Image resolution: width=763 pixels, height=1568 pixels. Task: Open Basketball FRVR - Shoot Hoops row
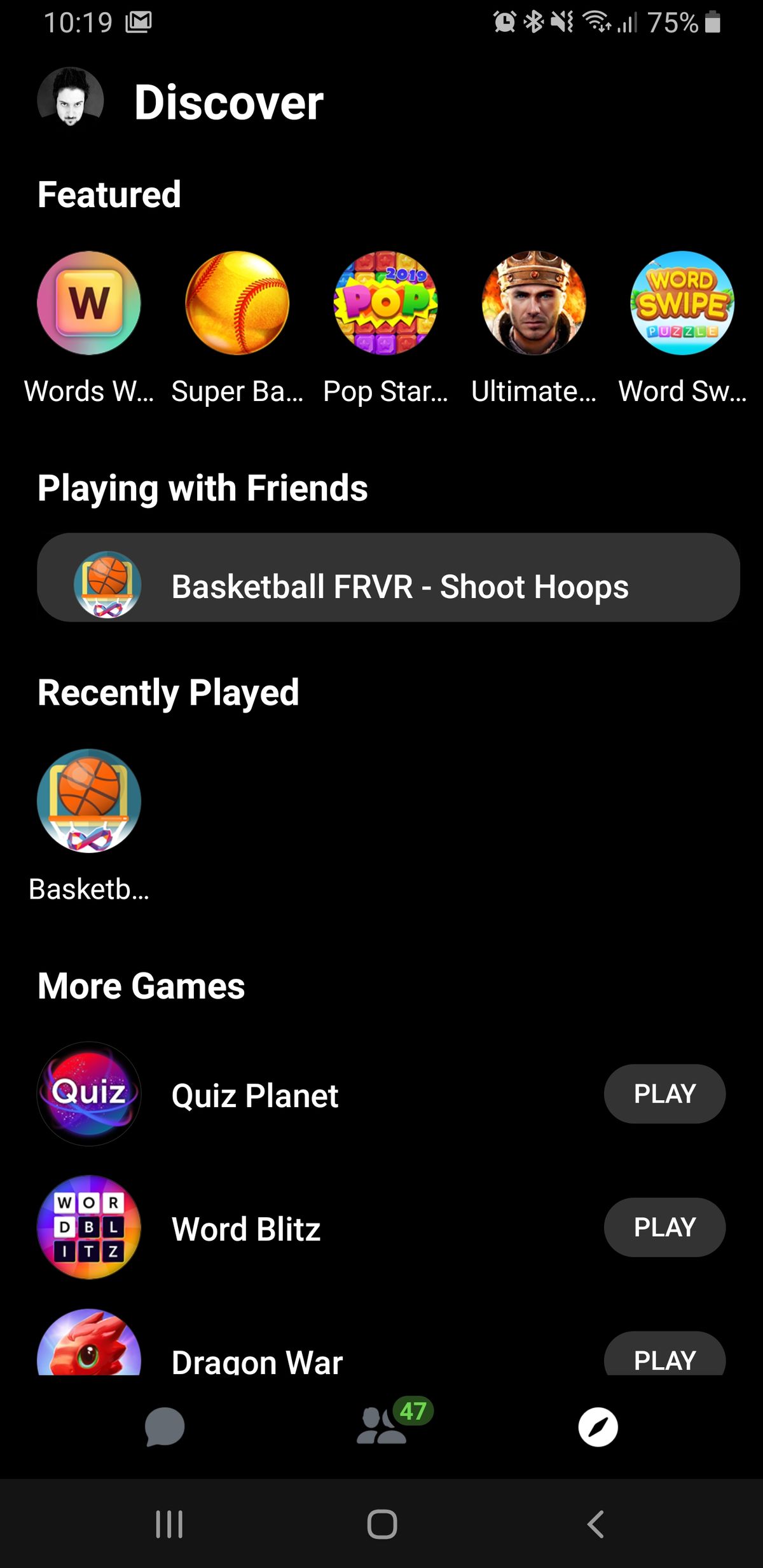tap(388, 577)
